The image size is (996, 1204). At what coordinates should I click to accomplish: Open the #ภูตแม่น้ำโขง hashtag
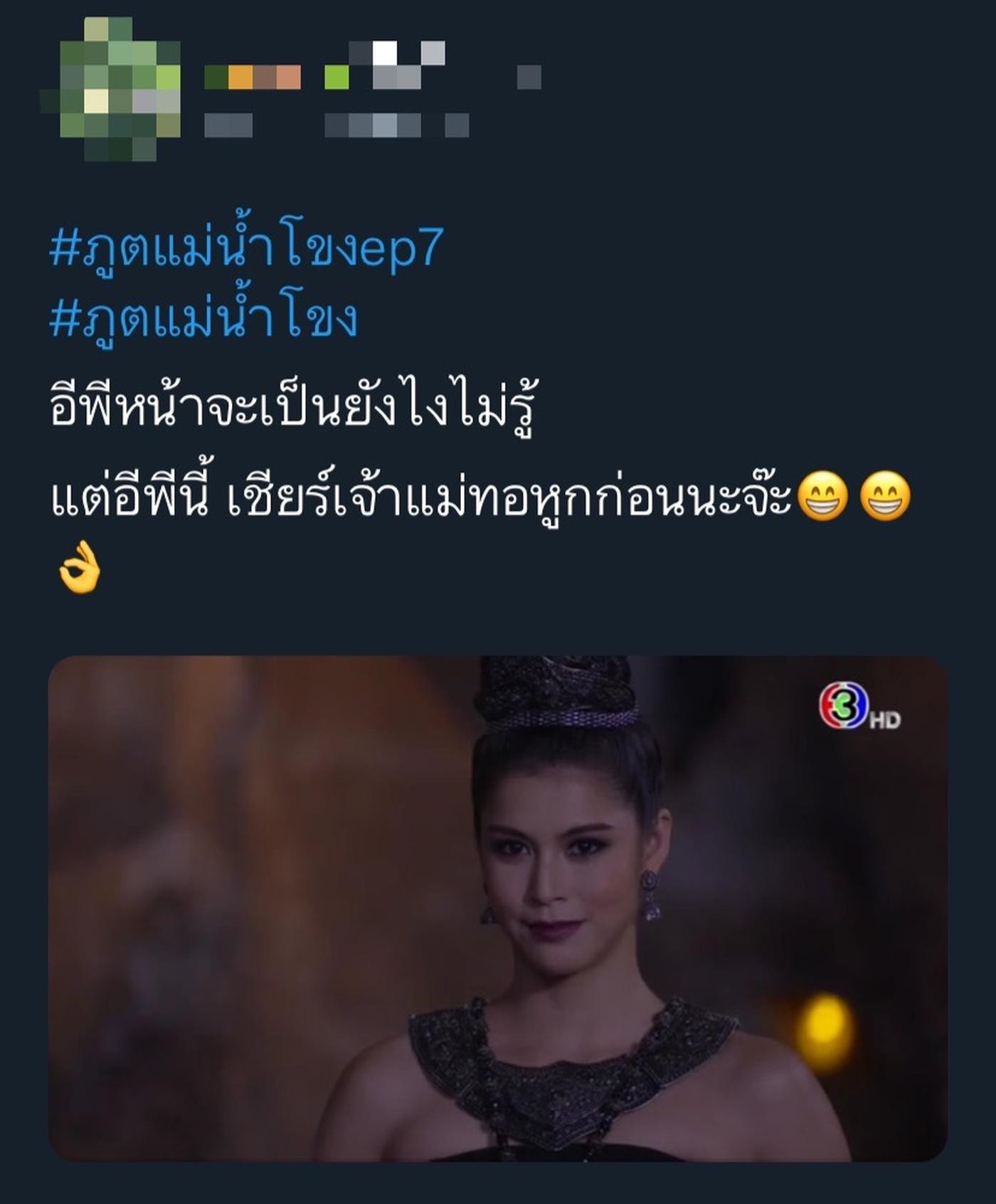(203, 318)
